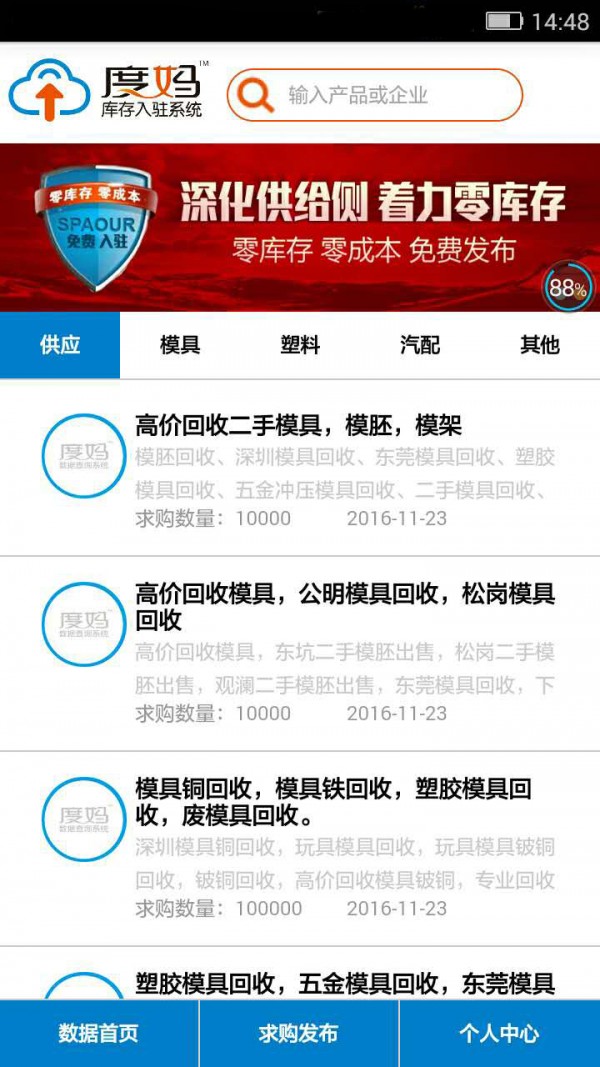
Task: Open 个人中心
Action: [499, 1033]
